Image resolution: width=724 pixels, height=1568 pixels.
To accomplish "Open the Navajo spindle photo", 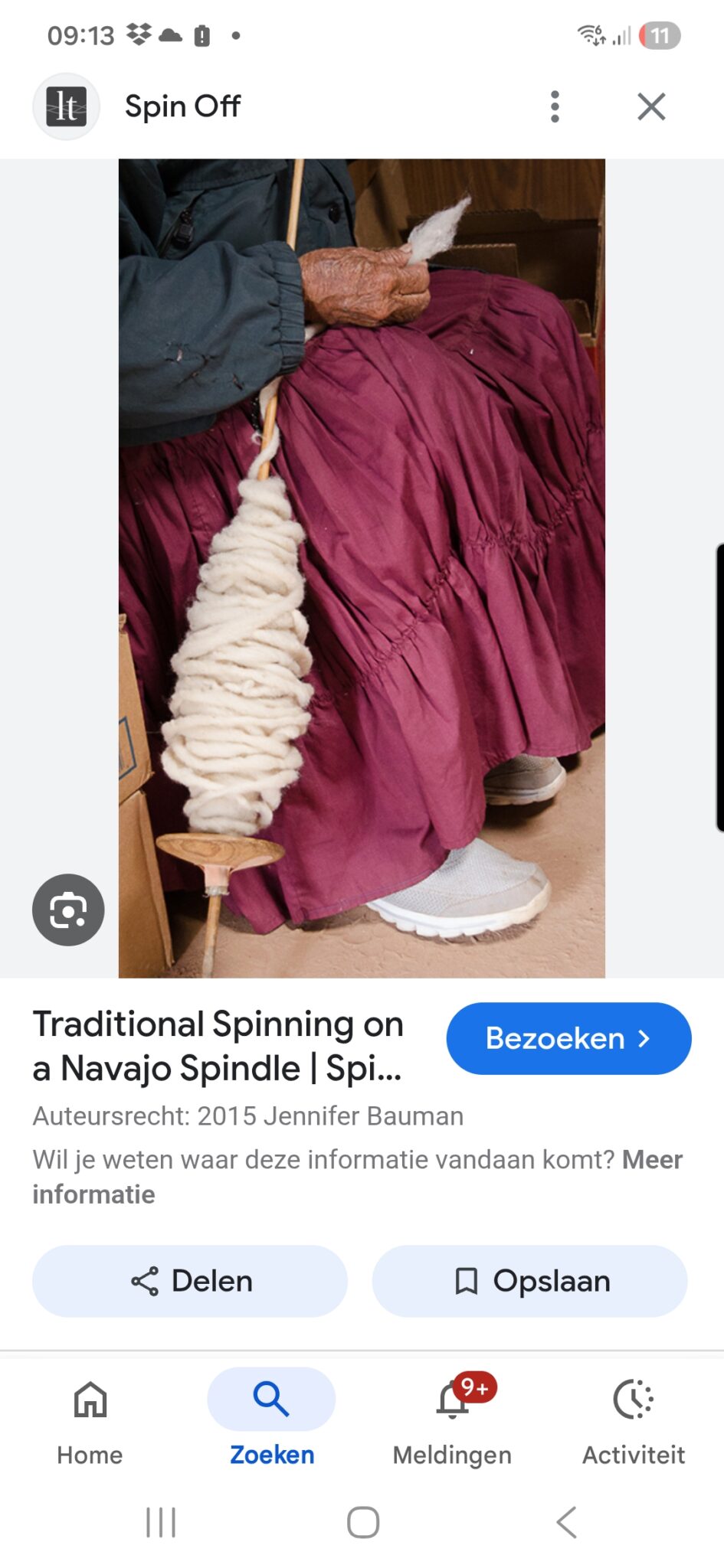I will 362,568.
